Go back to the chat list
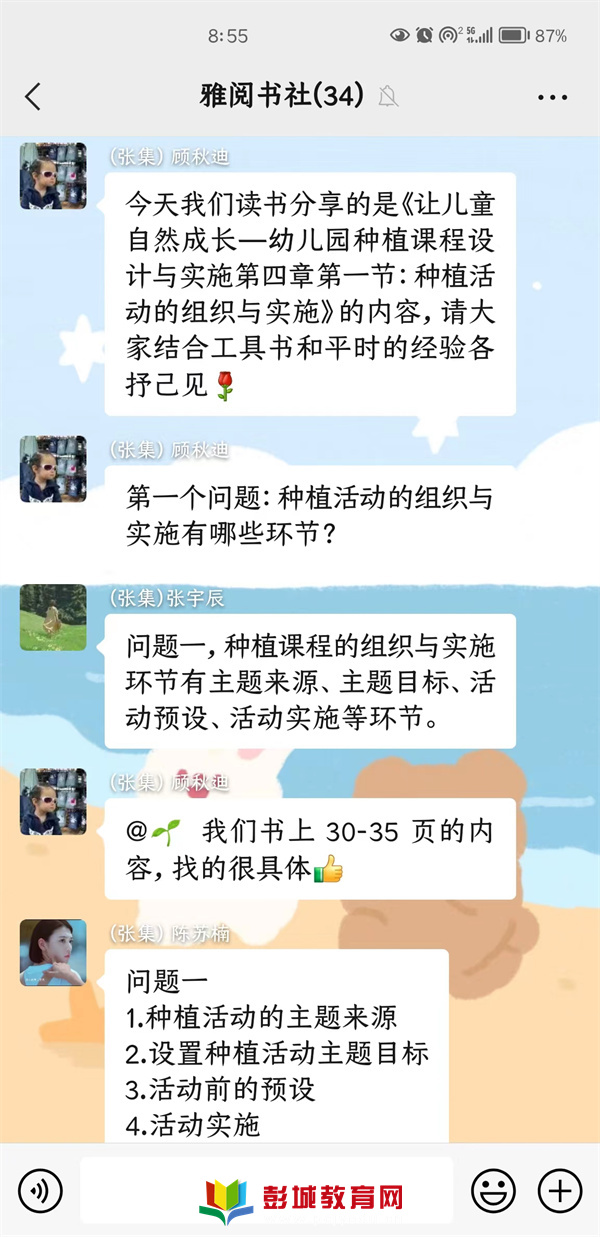Image resolution: width=600 pixels, height=1237 pixels. click(33, 97)
